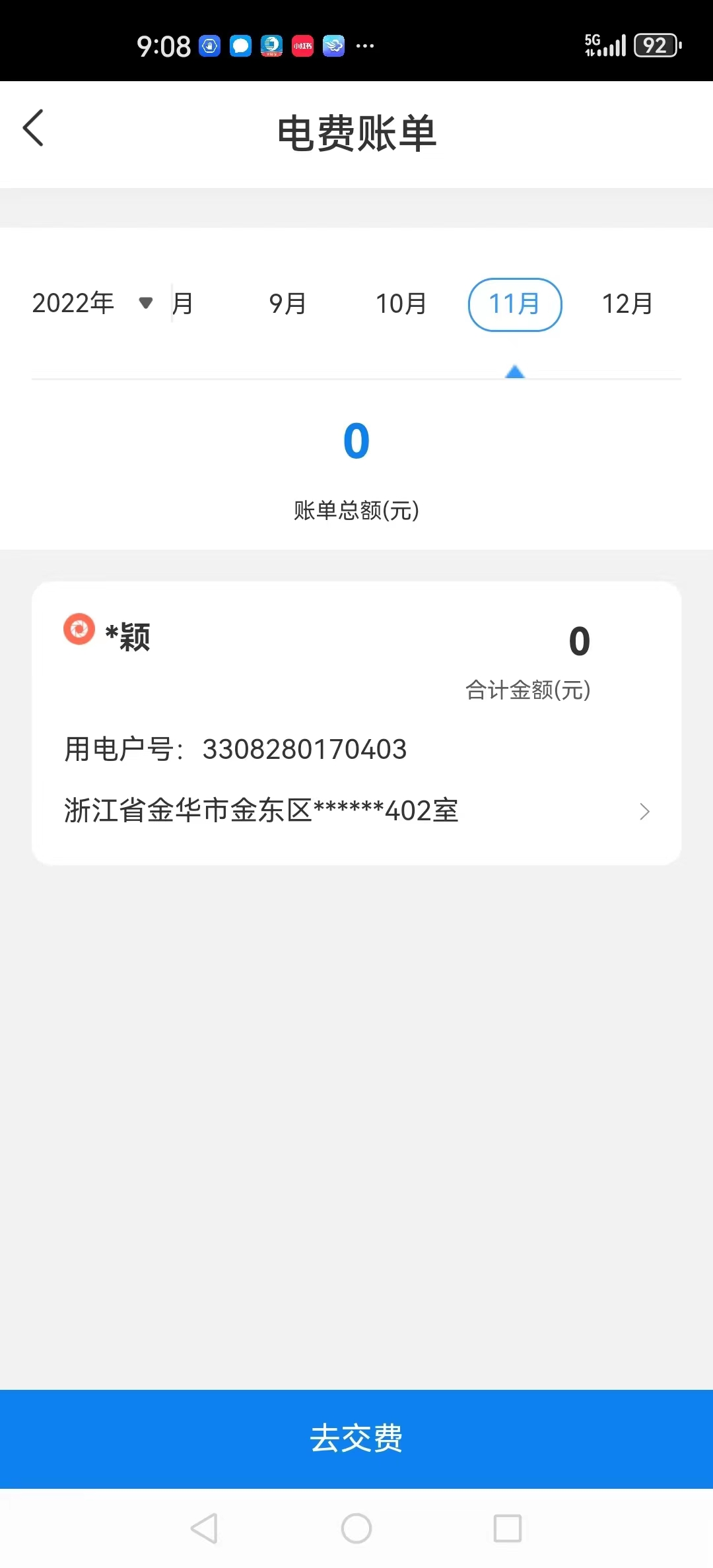Select the 11月 month tab
713x1568 pixels.
(x=514, y=304)
